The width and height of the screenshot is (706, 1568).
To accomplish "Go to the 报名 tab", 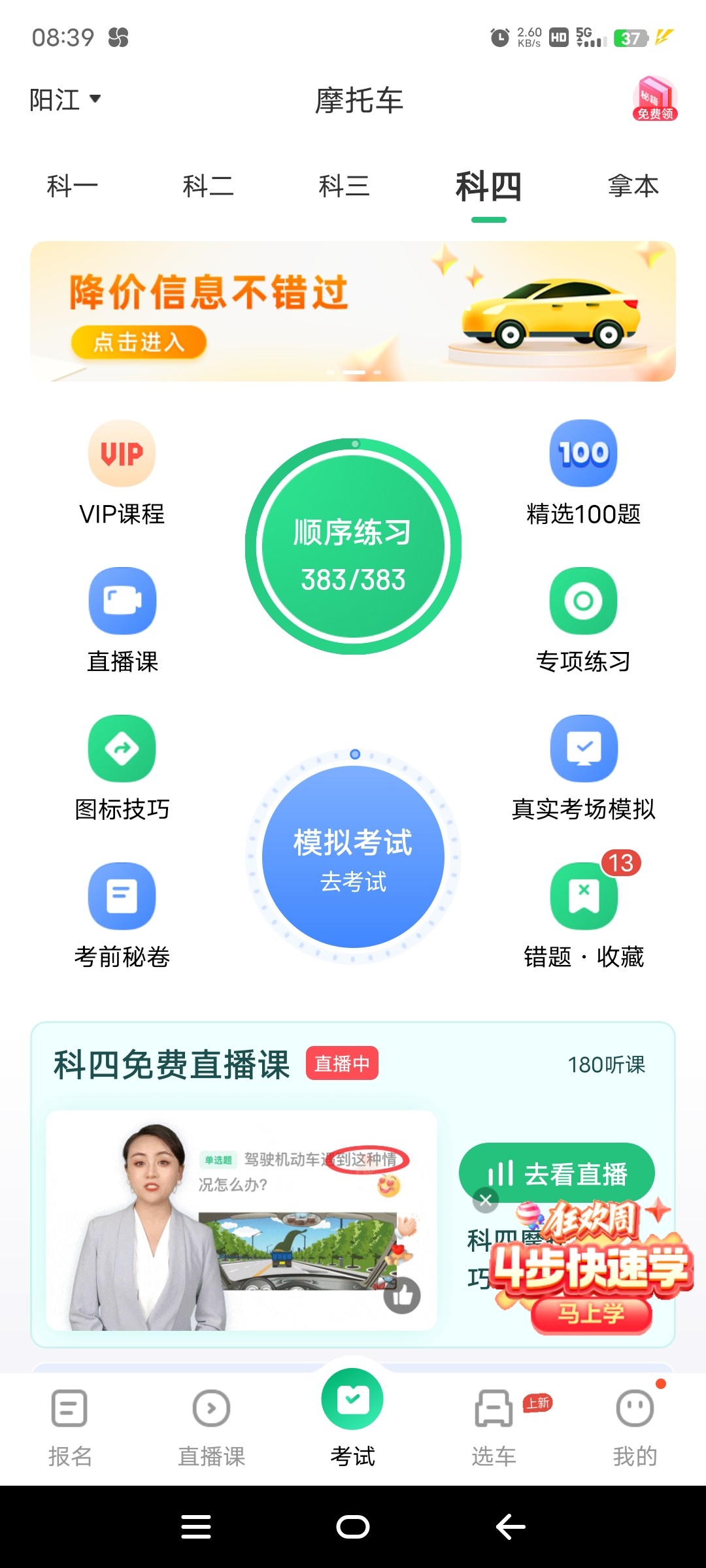I will pyautogui.click(x=70, y=1428).
